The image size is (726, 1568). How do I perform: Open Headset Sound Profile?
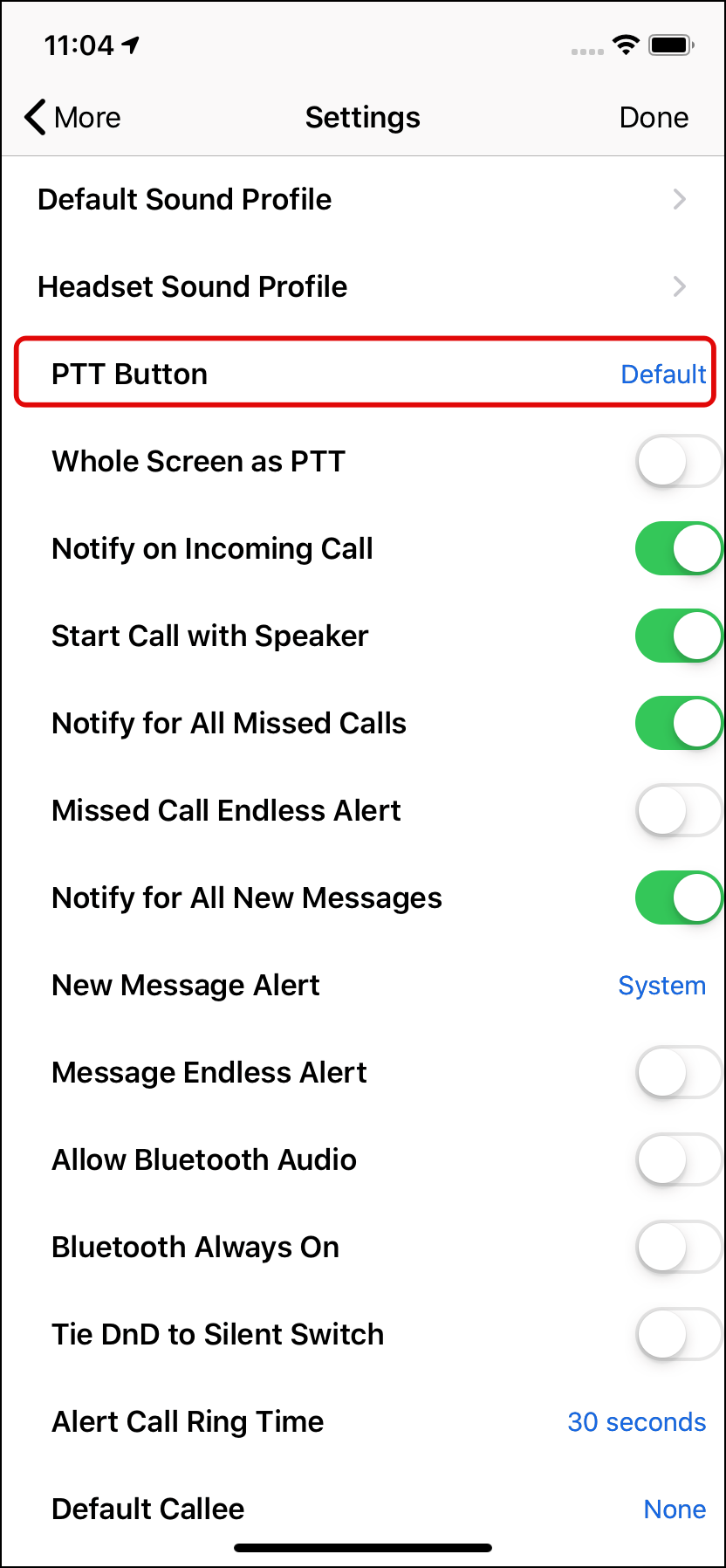[x=362, y=286]
